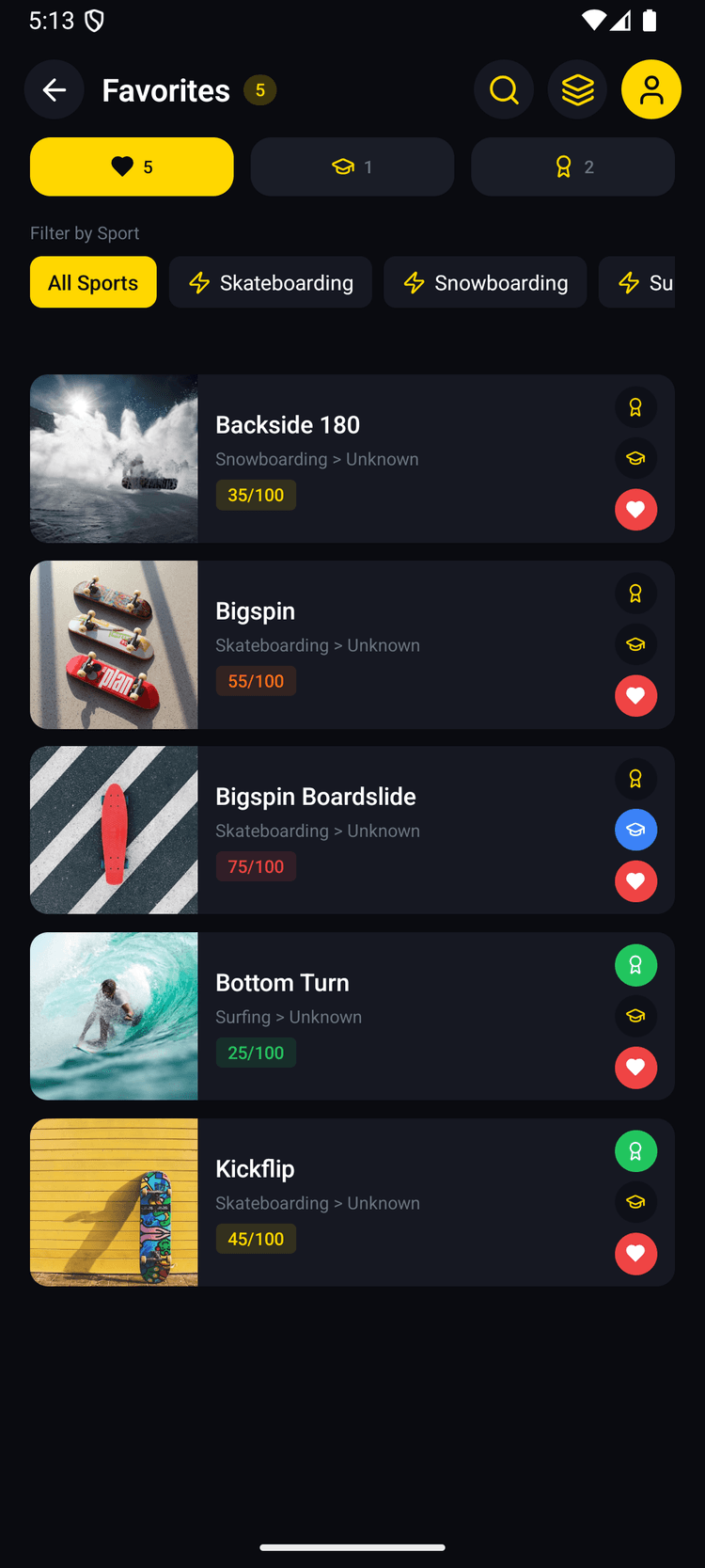Tap the heart on Kickflip
The height and width of the screenshot is (1568, 705).
(635, 1254)
